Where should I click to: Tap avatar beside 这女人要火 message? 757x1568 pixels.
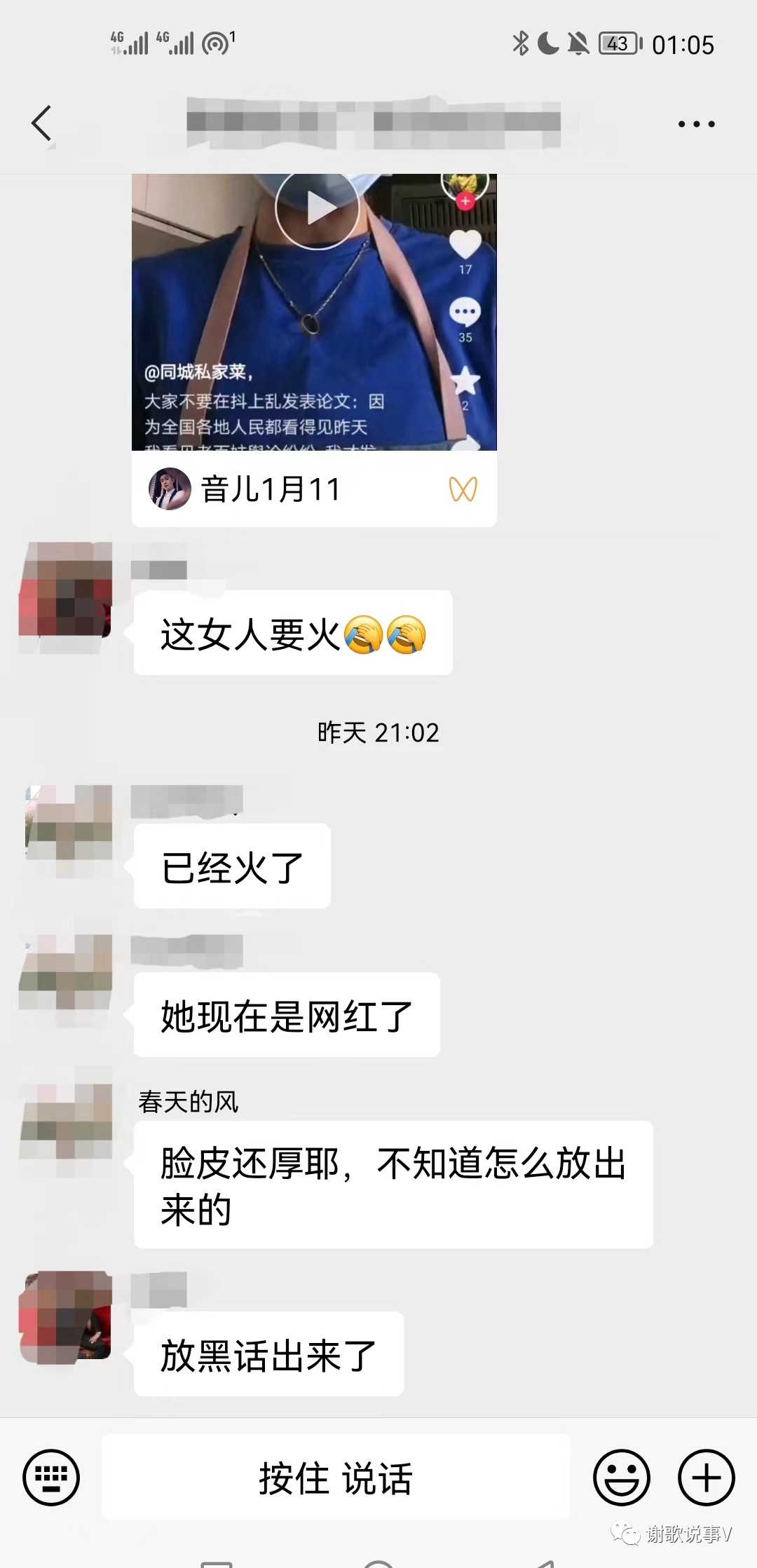pos(67,590)
